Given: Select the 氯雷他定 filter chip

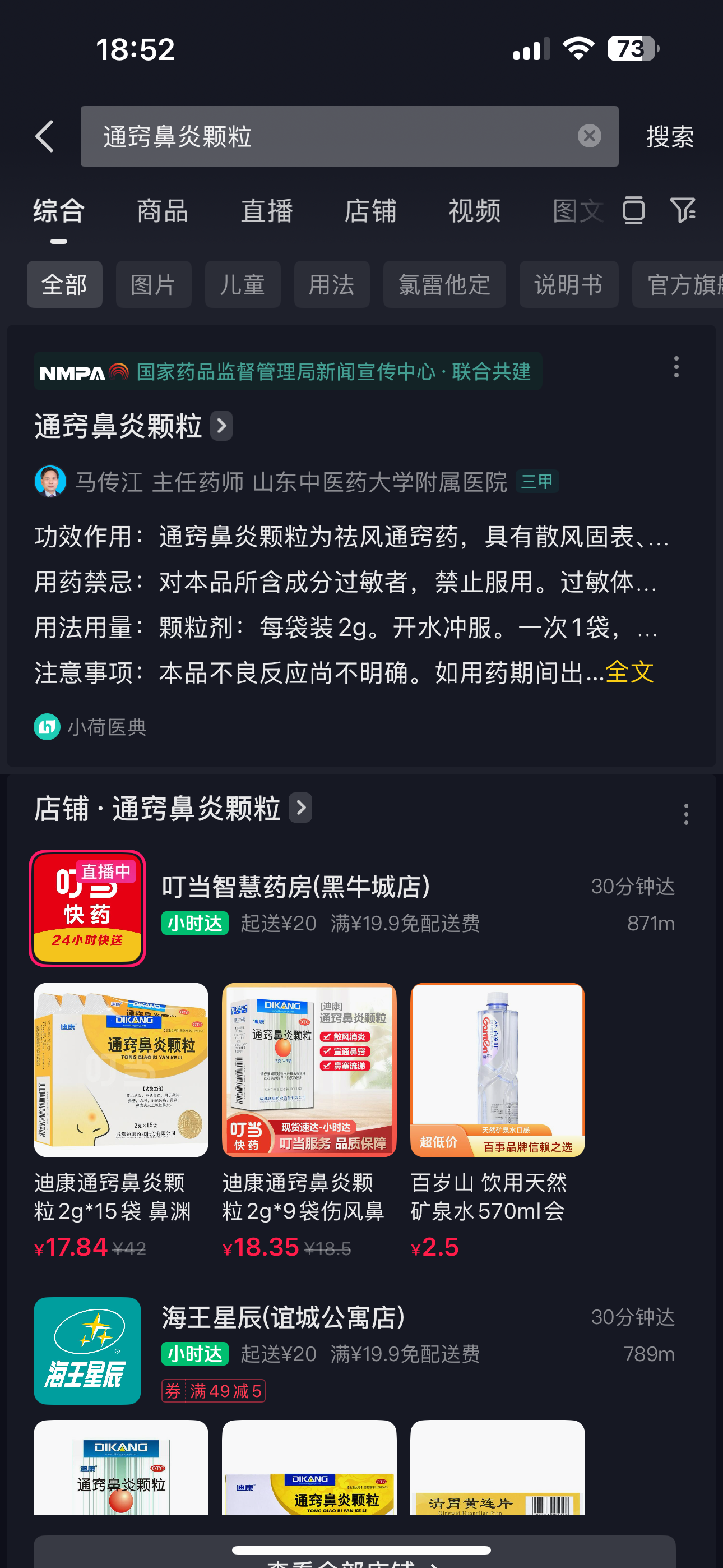Looking at the screenshot, I should (444, 284).
